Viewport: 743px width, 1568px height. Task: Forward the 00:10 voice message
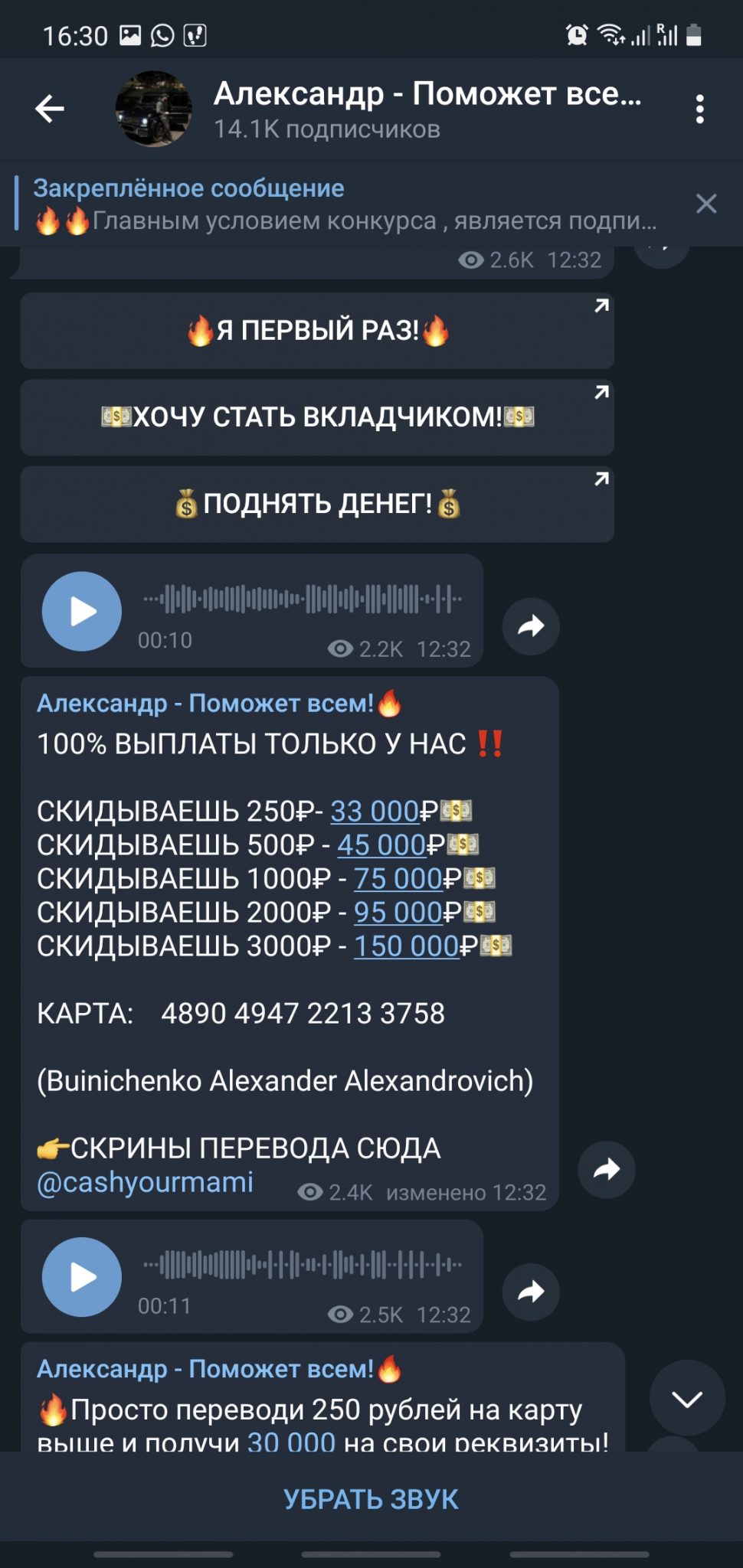[x=531, y=626]
